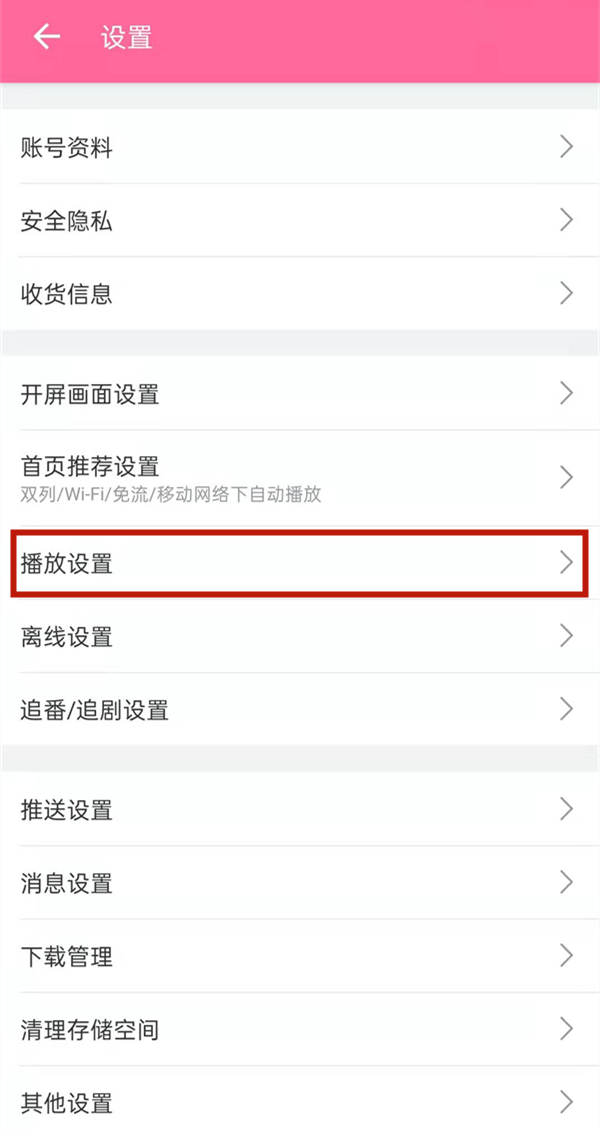Open 首页推荐设置
600x1130 pixels.
[300, 477]
